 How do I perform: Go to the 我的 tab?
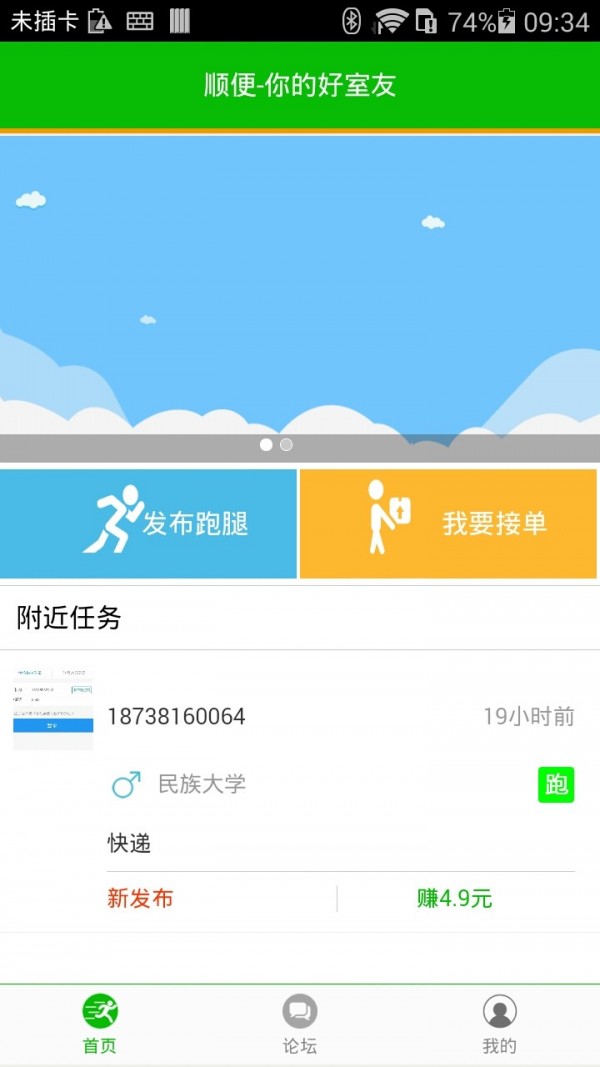point(499,1024)
